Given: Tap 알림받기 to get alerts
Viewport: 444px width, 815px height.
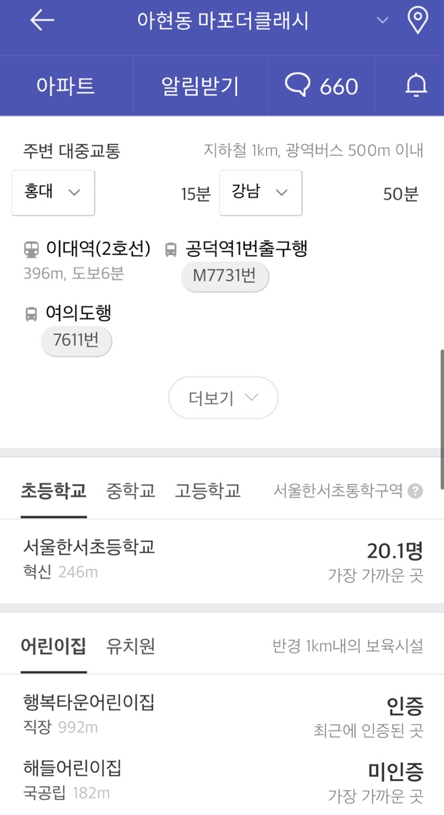Looking at the screenshot, I should [200, 86].
